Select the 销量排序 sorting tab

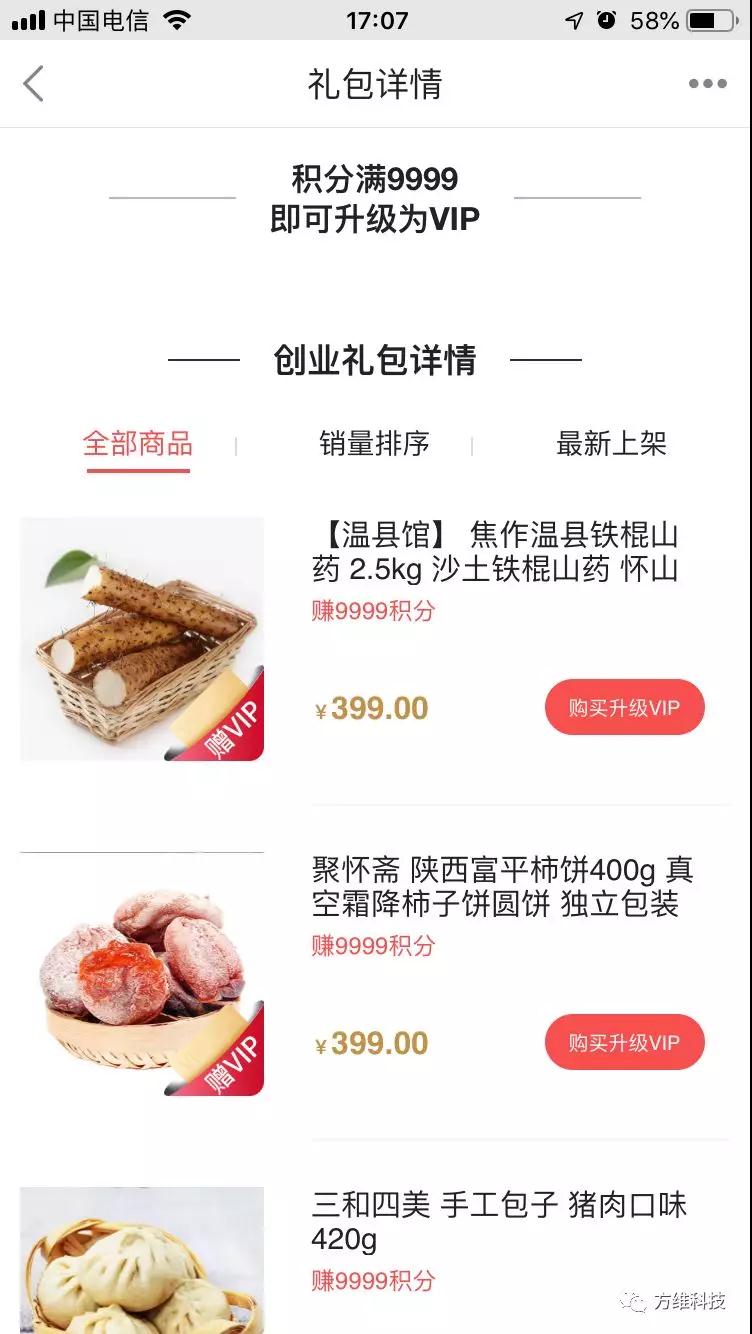[x=374, y=444]
